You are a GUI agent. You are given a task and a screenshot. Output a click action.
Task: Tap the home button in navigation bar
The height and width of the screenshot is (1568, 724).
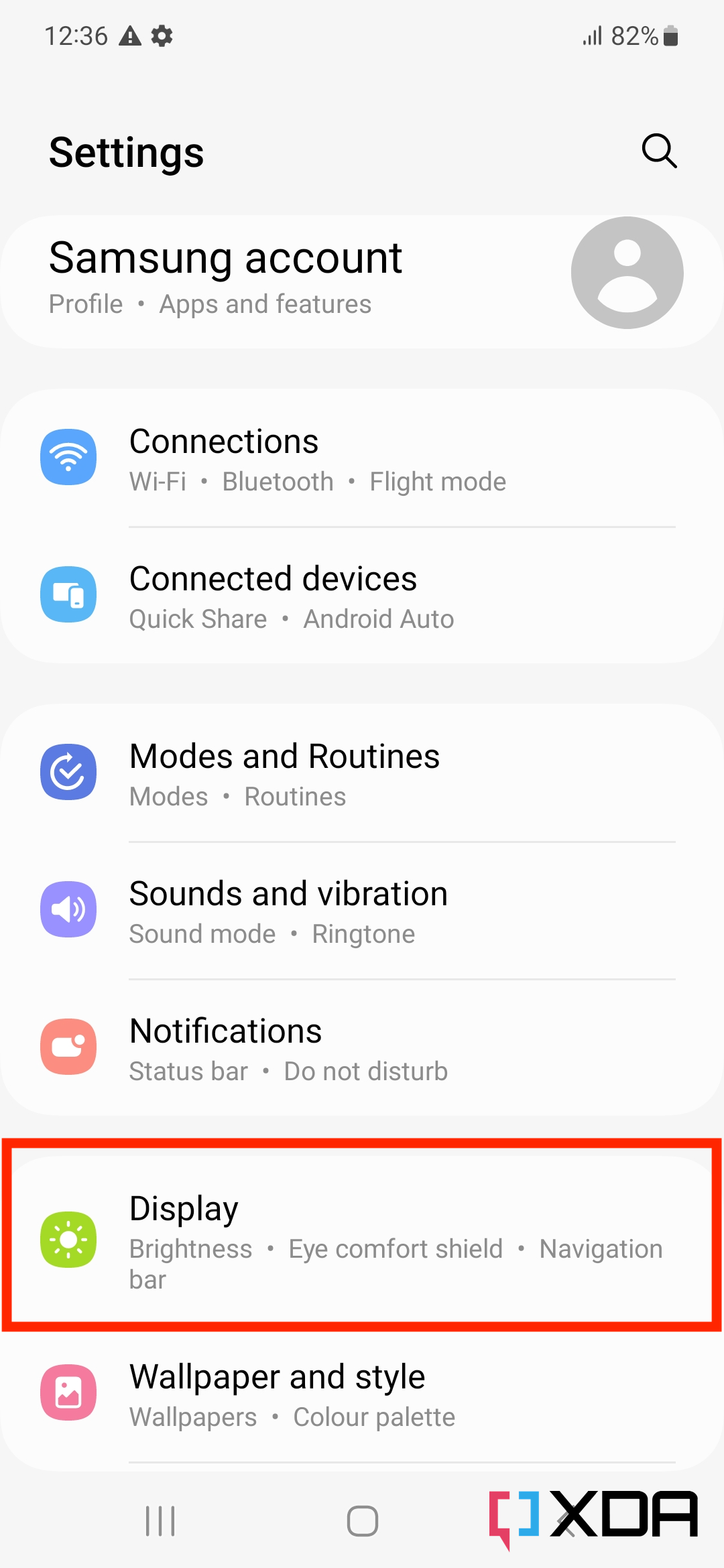click(362, 1521)
